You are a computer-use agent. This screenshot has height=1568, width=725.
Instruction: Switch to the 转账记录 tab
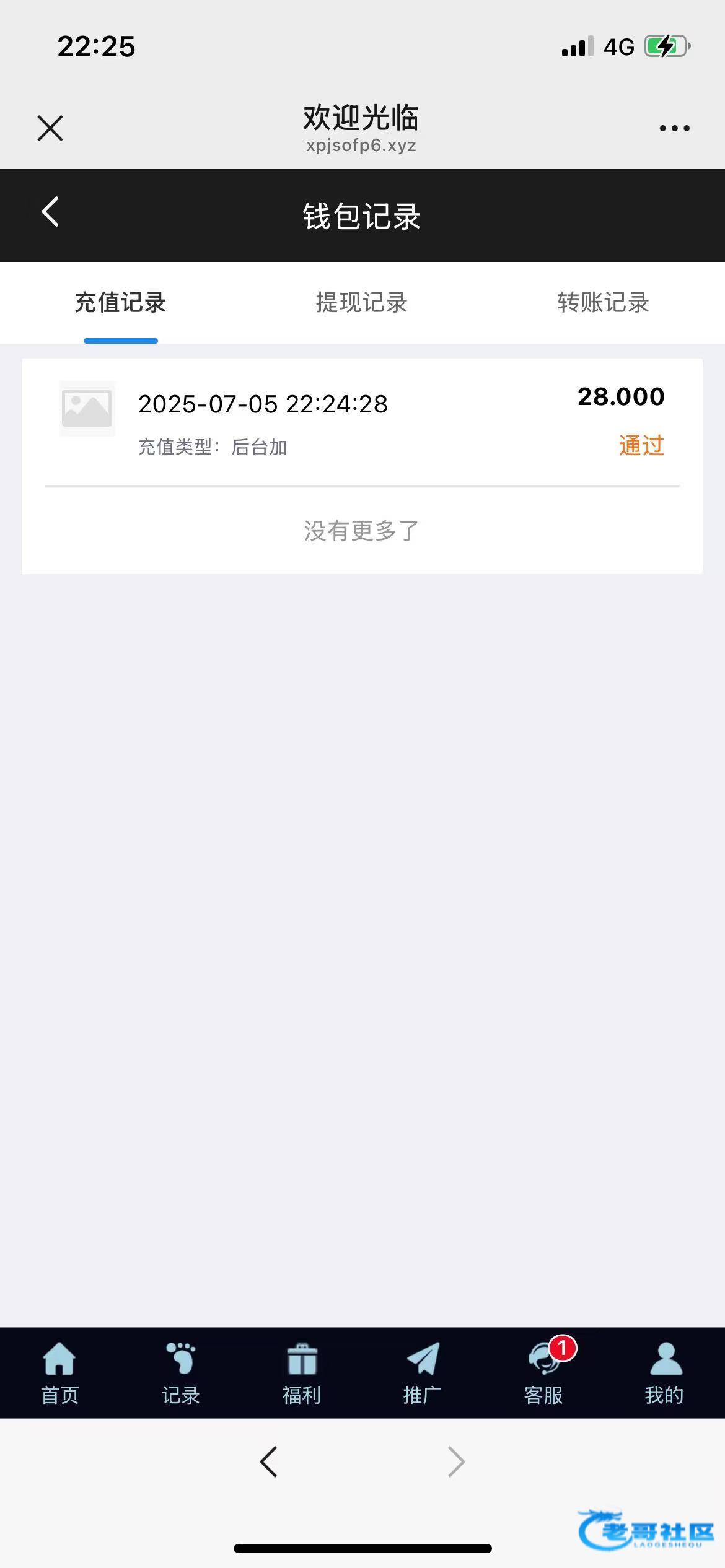[x=603, y=303]
